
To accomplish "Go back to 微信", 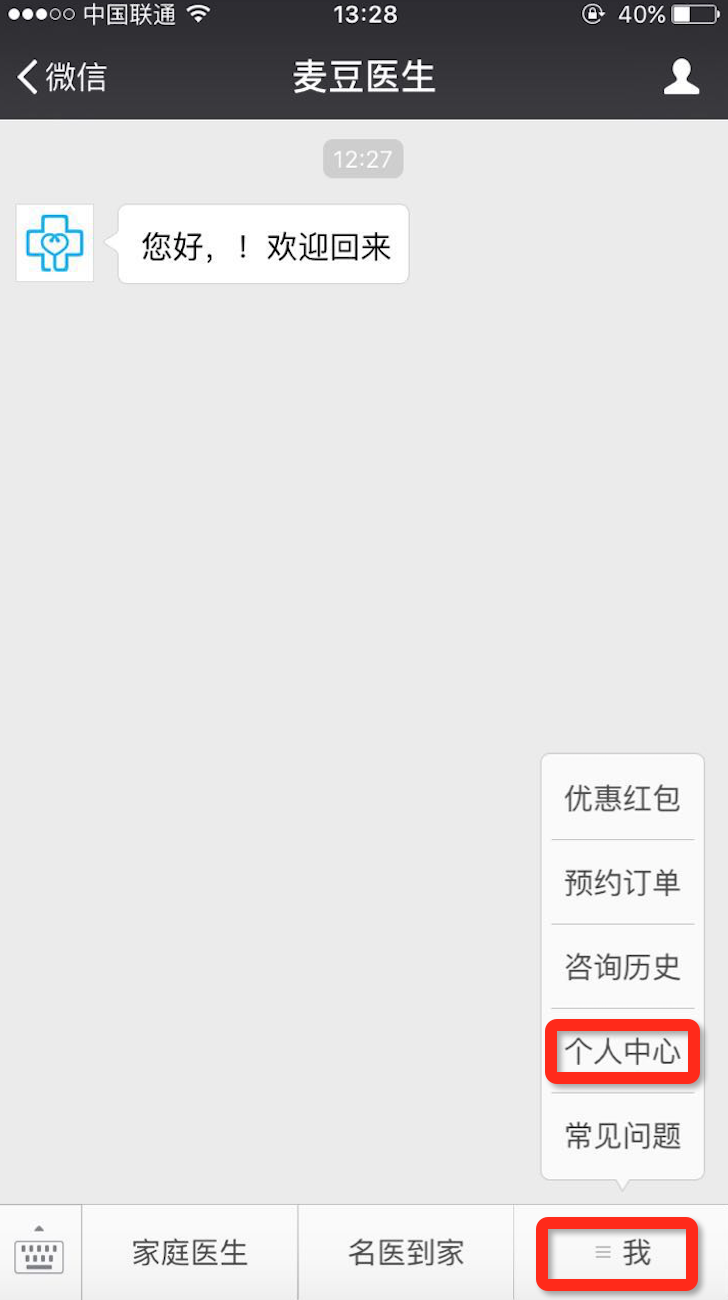I will click(x=62, y=77).
